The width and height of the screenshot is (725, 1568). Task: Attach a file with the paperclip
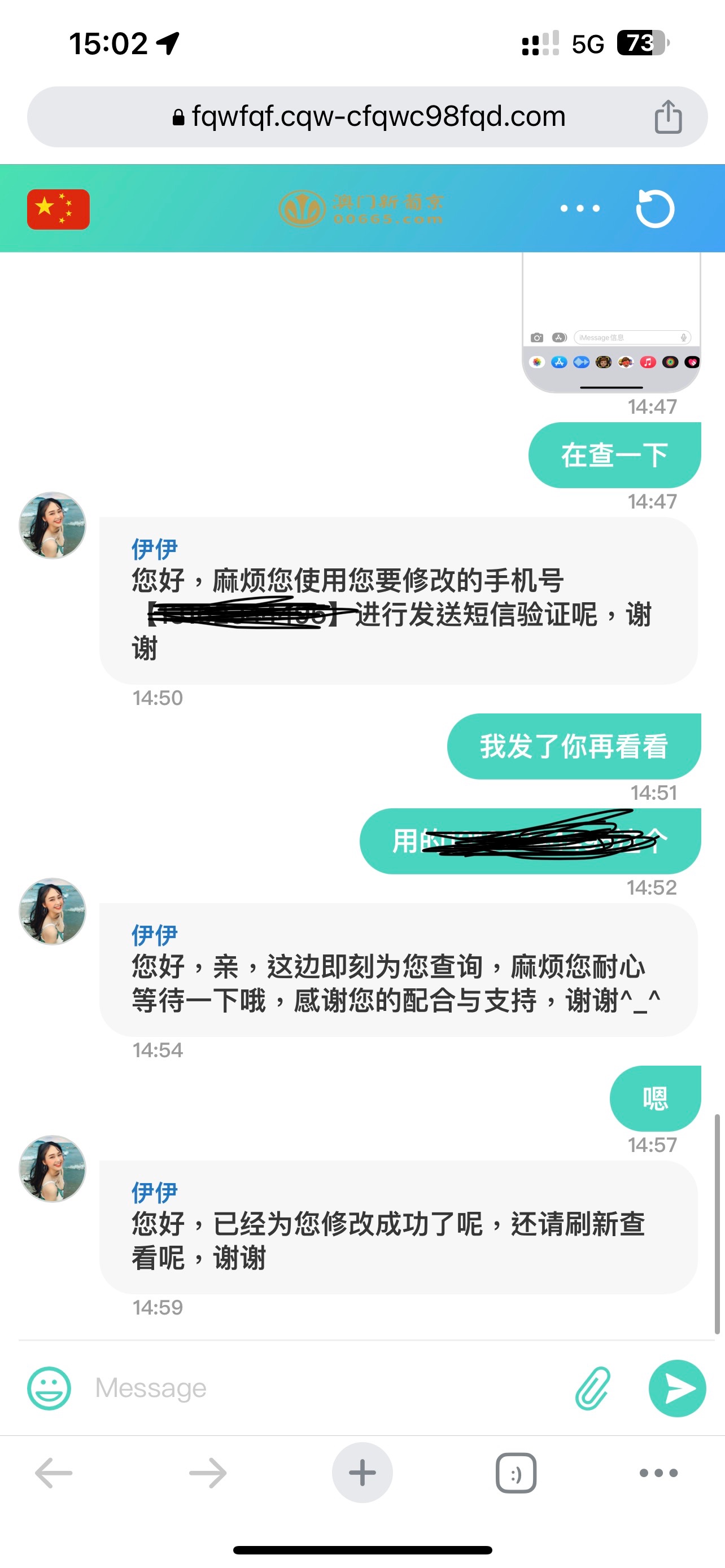[593, 1388]
